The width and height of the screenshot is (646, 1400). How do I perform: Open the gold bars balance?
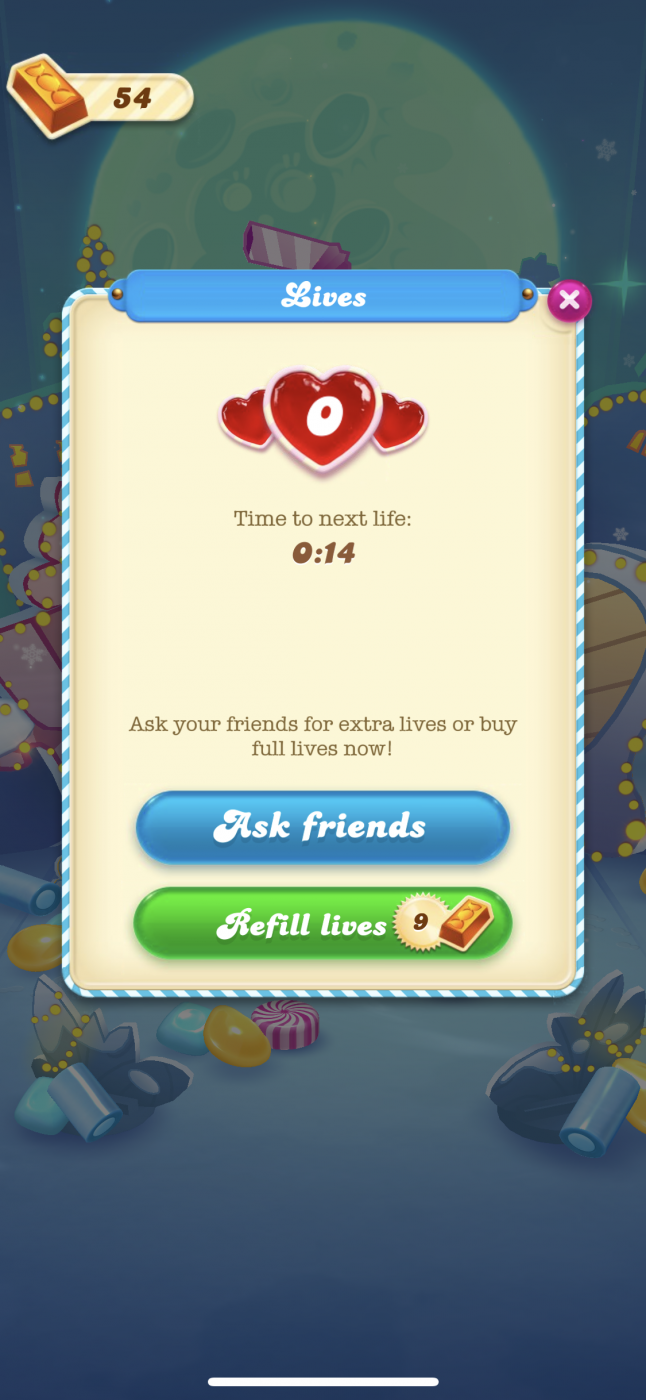(100, 97)
